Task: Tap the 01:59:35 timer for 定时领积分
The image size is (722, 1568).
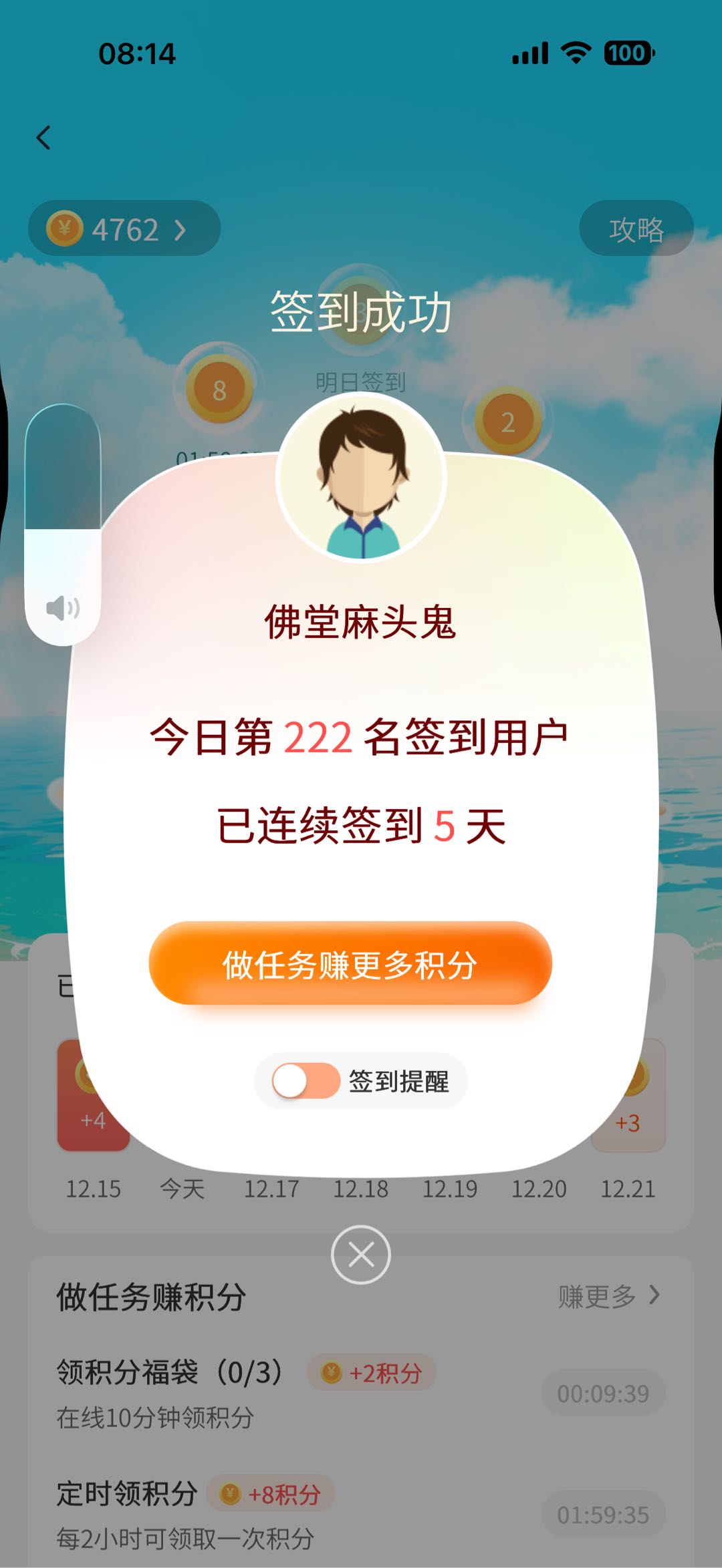Action: (603, 1515)
